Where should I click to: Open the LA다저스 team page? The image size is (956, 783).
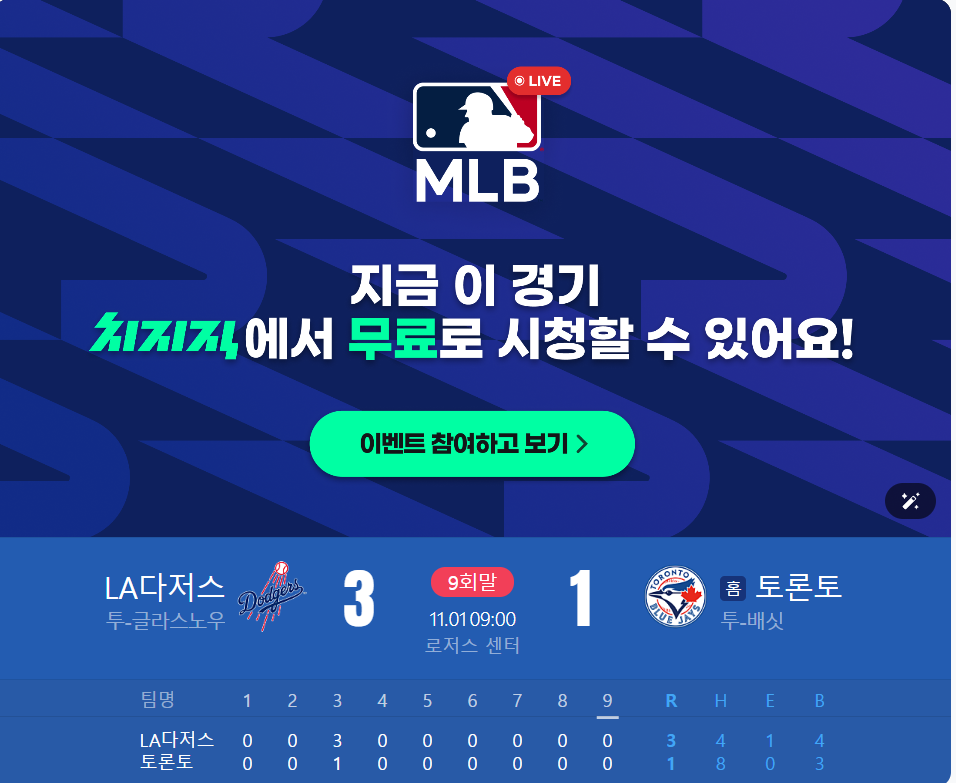tap(165, 587)
